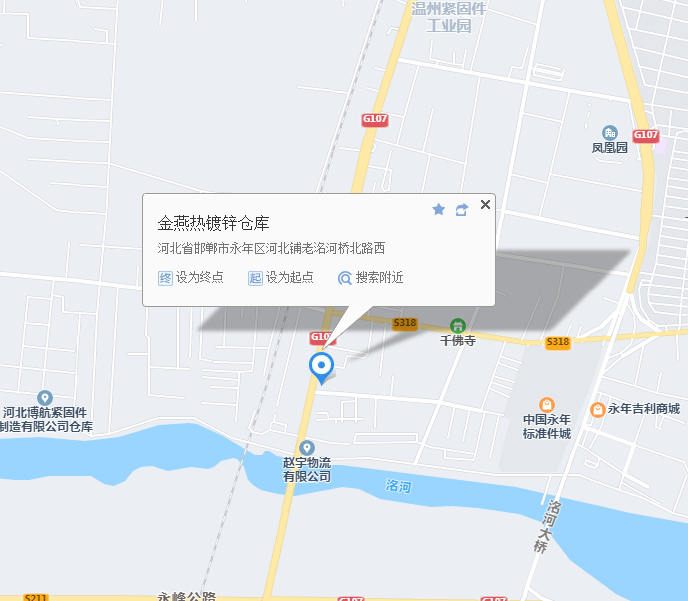Image resolution: width=688 pixels, height=601 pixels.
Task: Open the 中国永年标准件城 map marker
Action: [x=547, y=405]
